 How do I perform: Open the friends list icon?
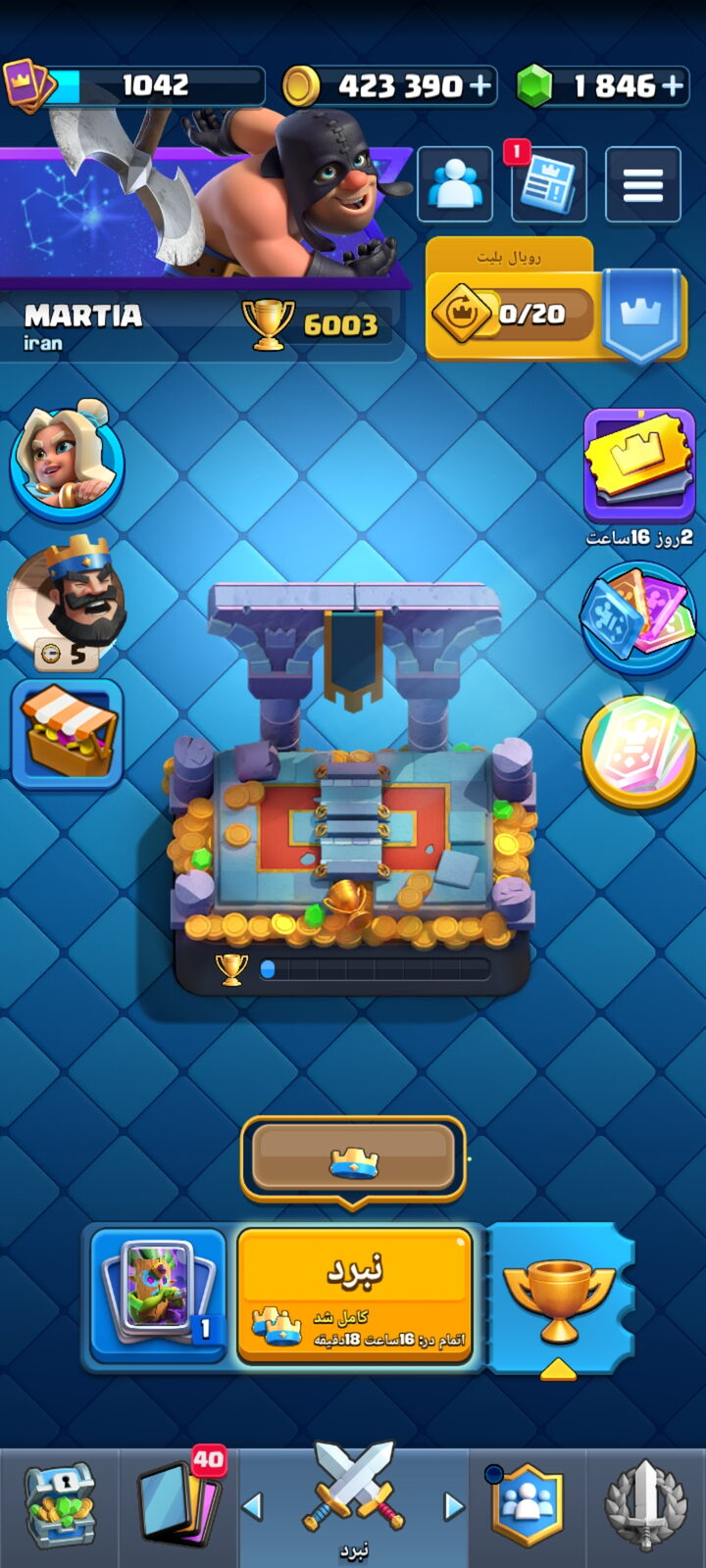pyautogui.click(x=455, y=184)
